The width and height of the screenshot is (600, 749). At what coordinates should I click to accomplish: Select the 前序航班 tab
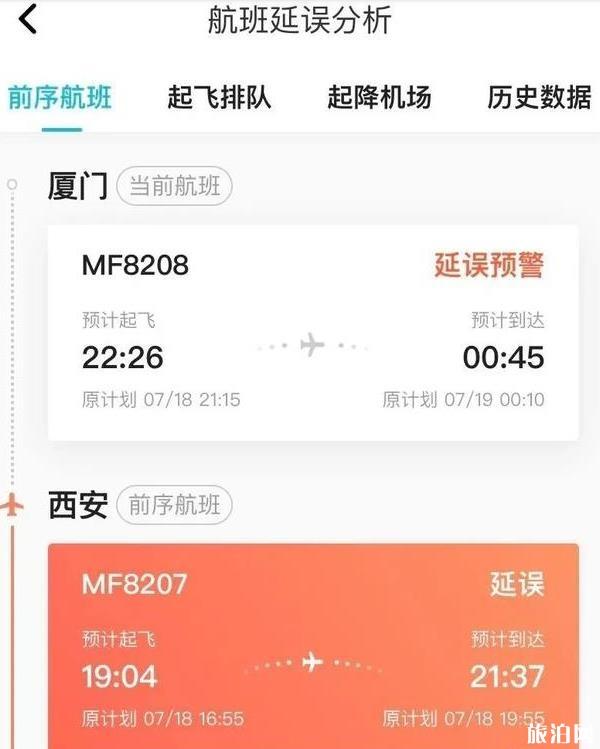[59, 98]
